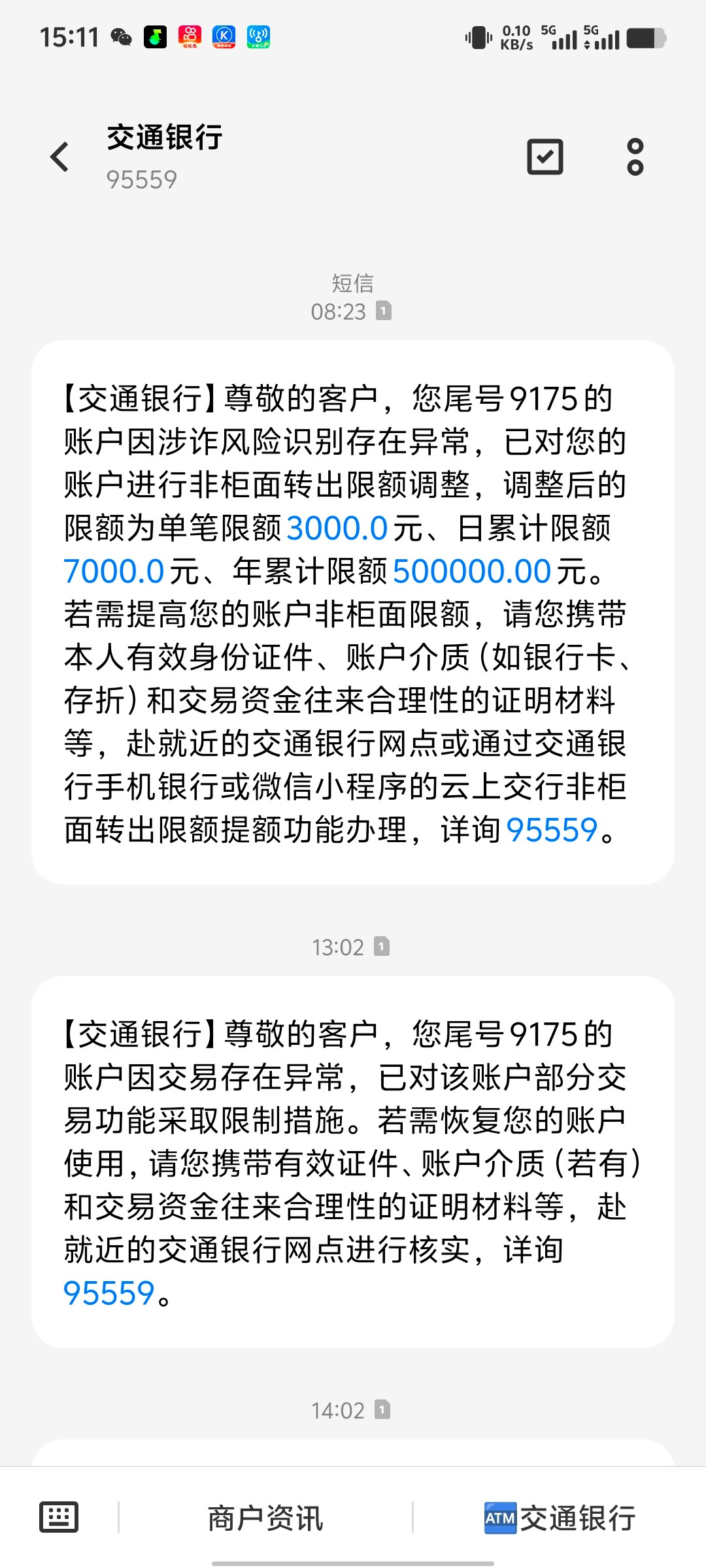
Task: Tap the 7000.0 amount link
Action: click(x=114, y=571)
